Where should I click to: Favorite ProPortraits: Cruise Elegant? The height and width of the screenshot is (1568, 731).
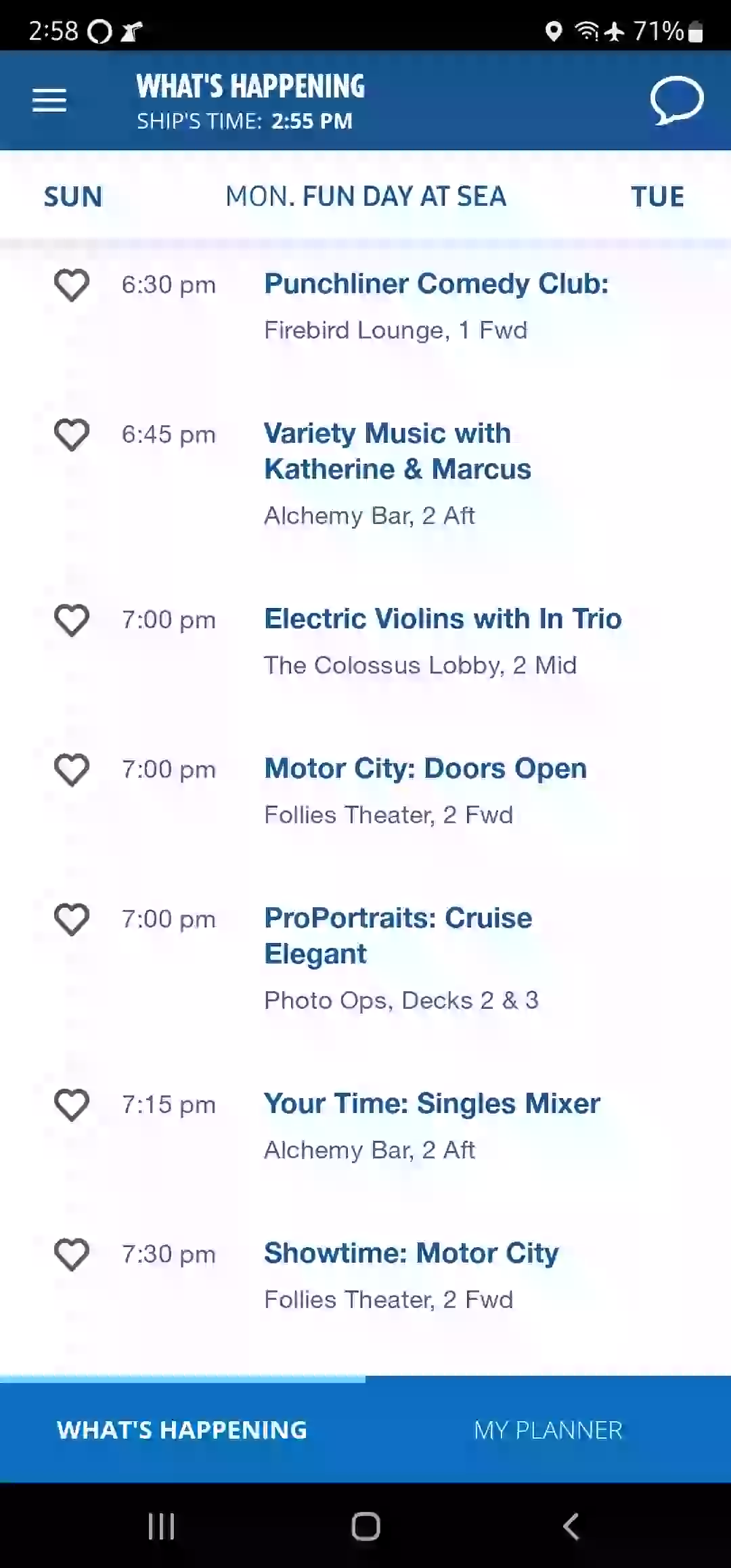pos(72,919)
